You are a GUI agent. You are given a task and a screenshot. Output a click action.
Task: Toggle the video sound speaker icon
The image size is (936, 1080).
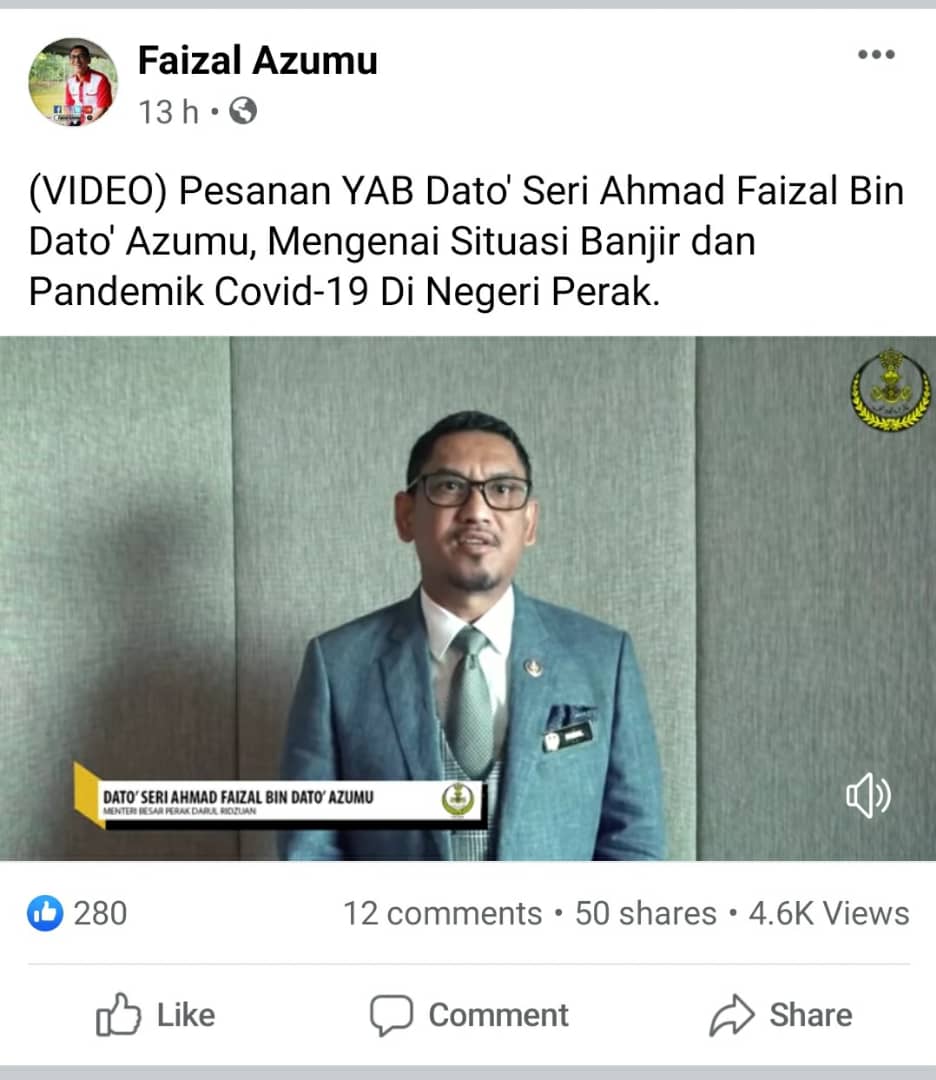tap(867, 796)
